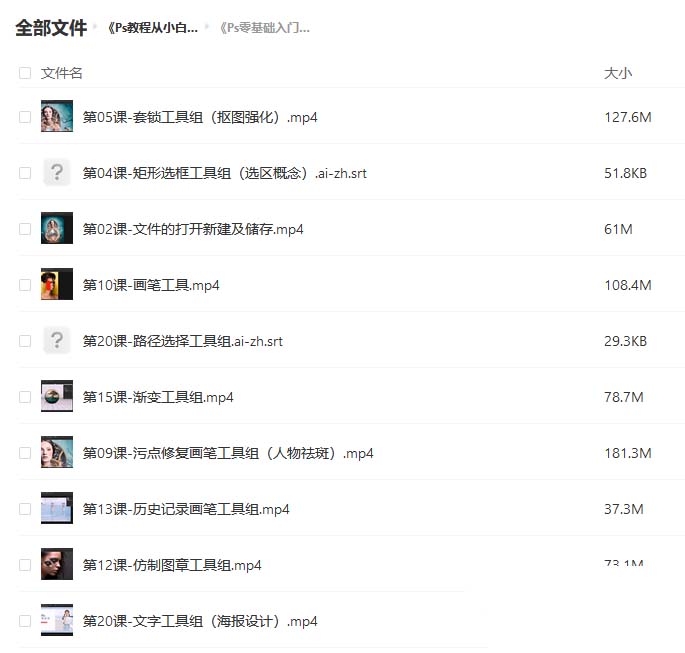Open 第13课-历史记录画笔工具组.mp4
The width and height of the screenshot is (685, 653).
click(x=186, y=509)
